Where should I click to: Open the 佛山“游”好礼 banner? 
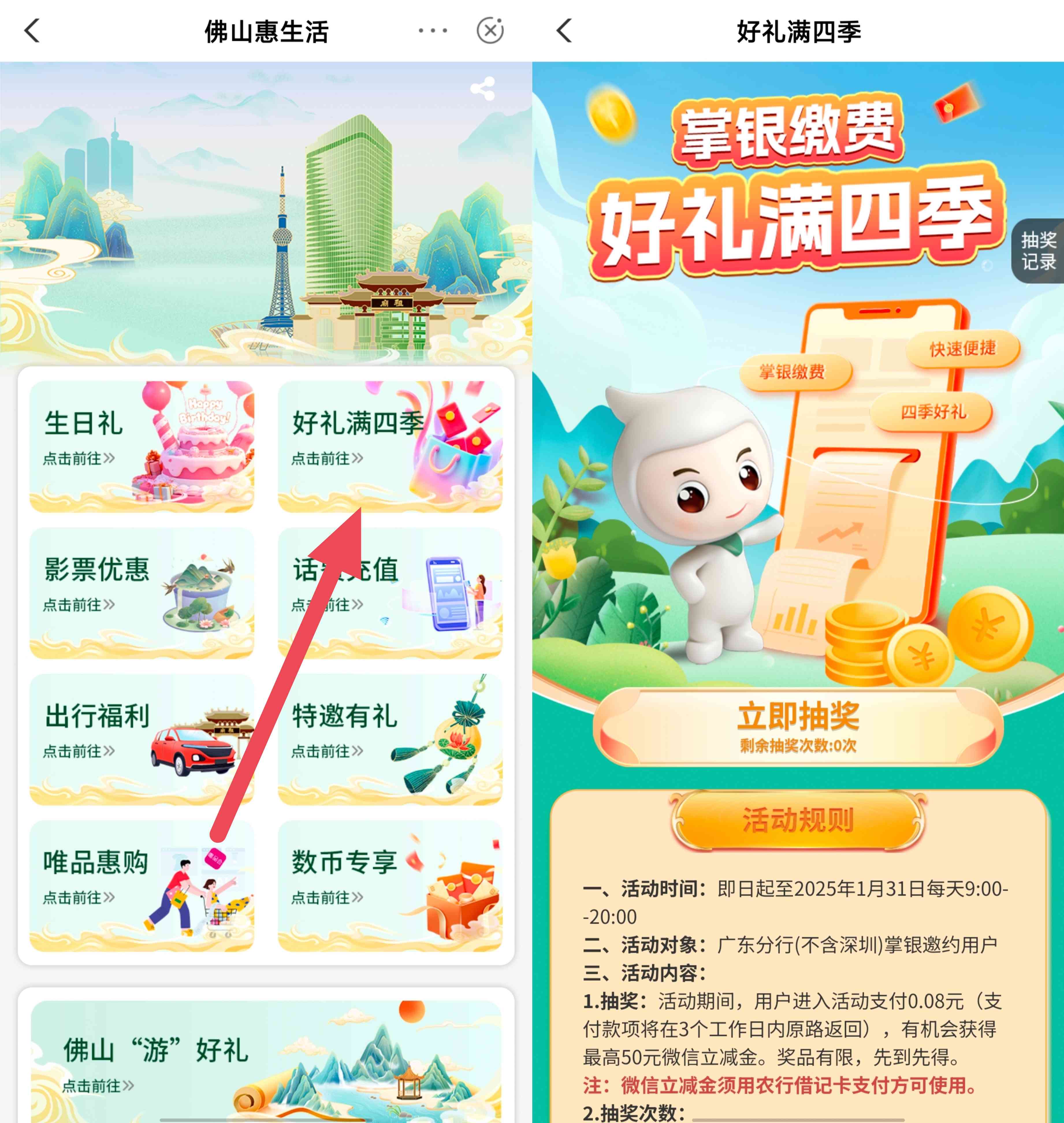[x=265, y=1061]
